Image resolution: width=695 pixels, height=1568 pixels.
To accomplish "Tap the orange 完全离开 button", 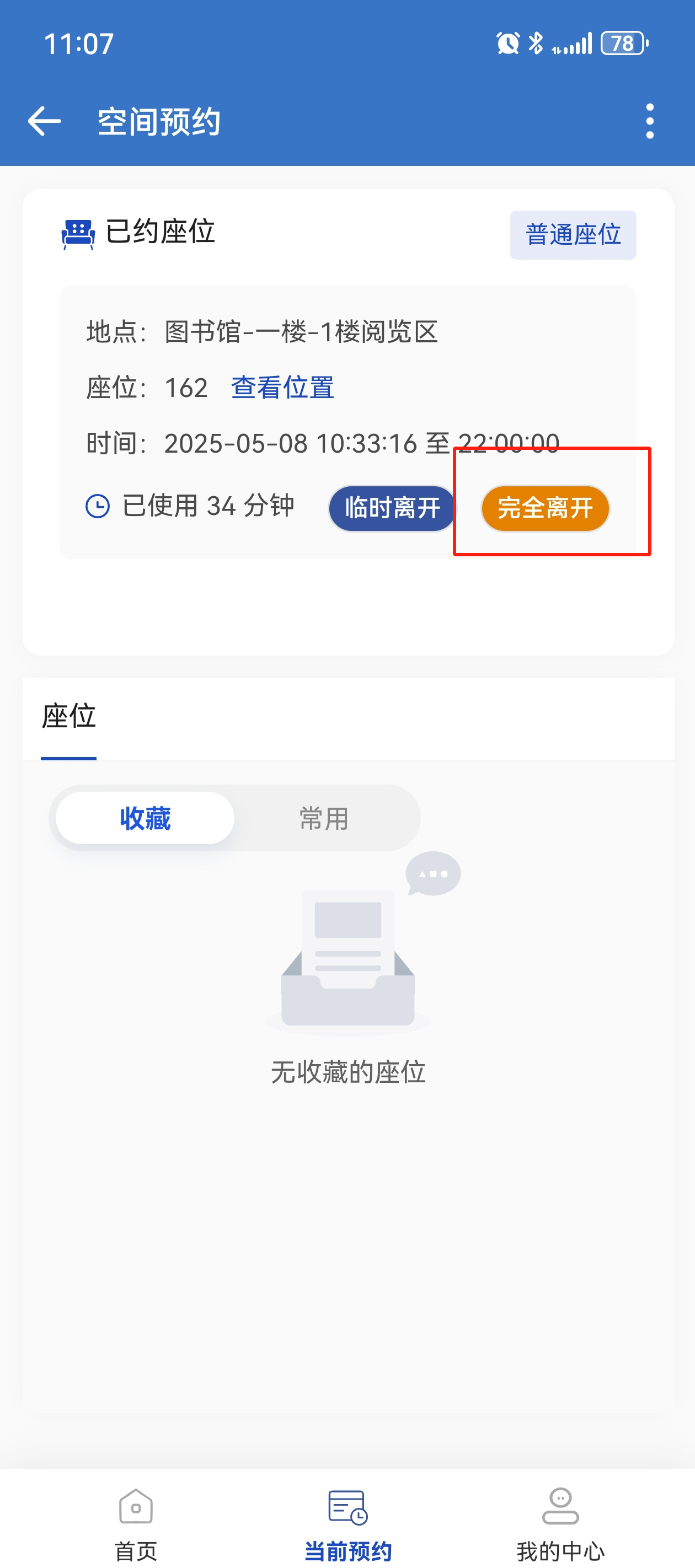I will 545,508.
